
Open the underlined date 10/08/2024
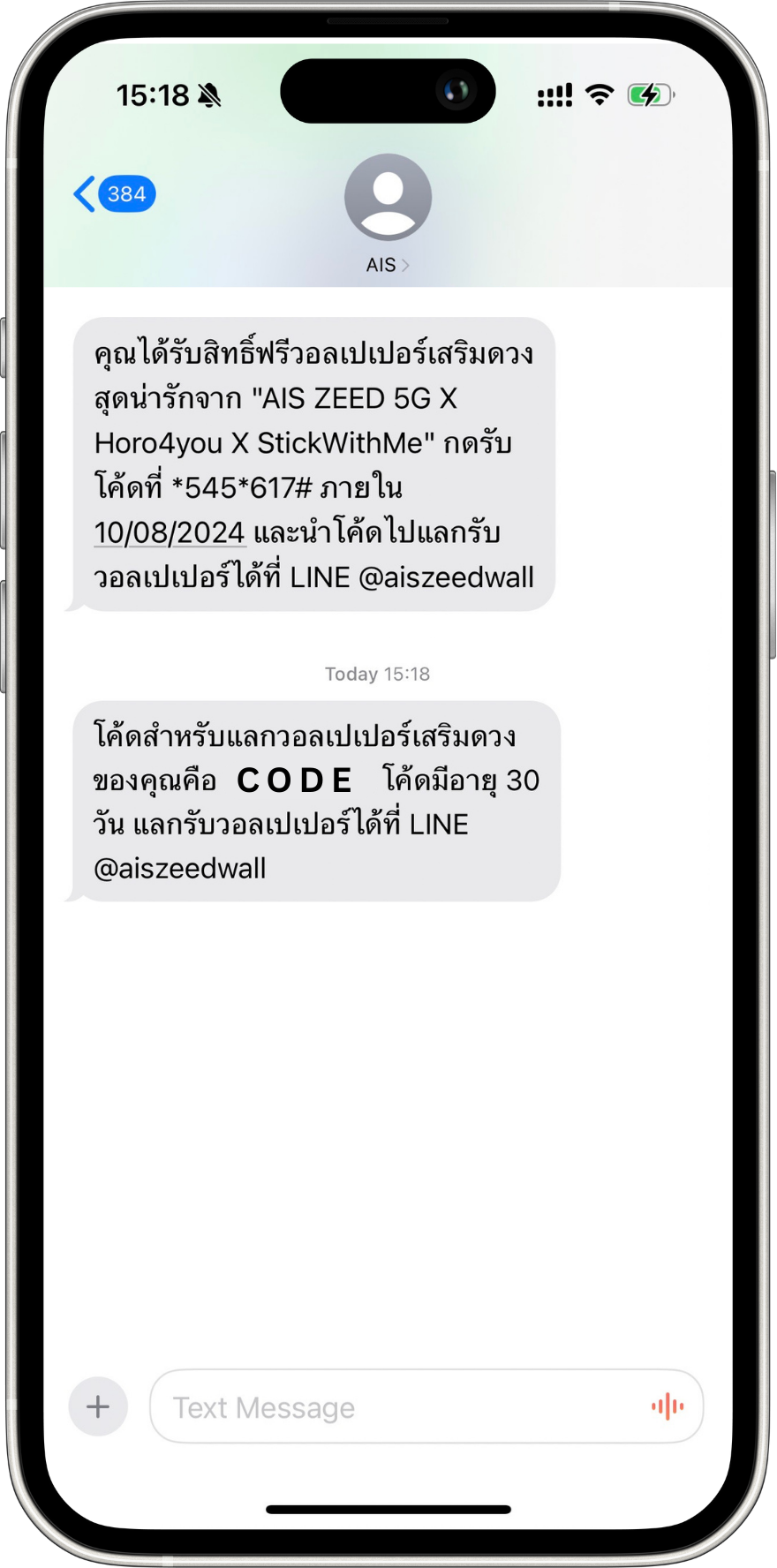point(170,532)
